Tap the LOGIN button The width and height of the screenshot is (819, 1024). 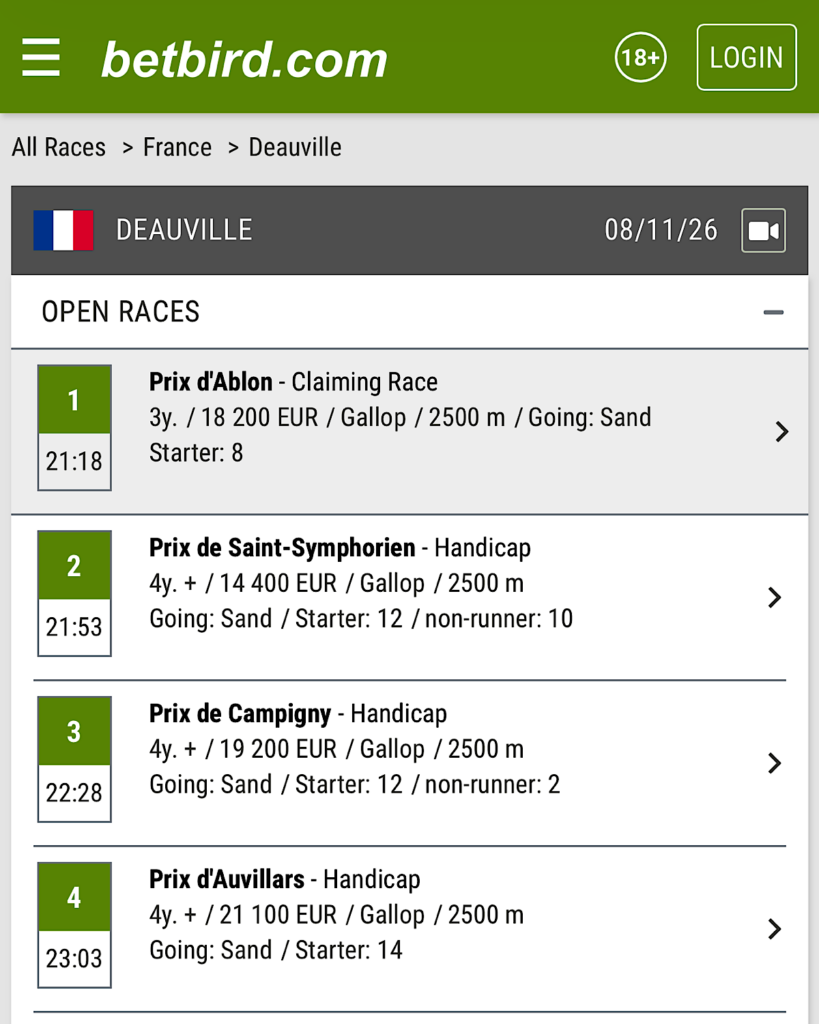click(x=747, y=57)
